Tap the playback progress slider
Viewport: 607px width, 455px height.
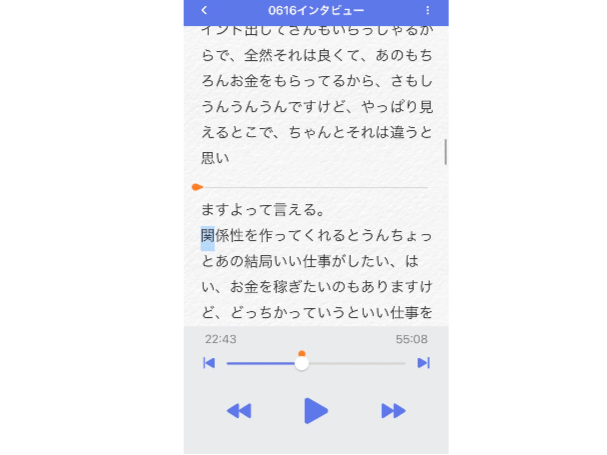[301, 363]
